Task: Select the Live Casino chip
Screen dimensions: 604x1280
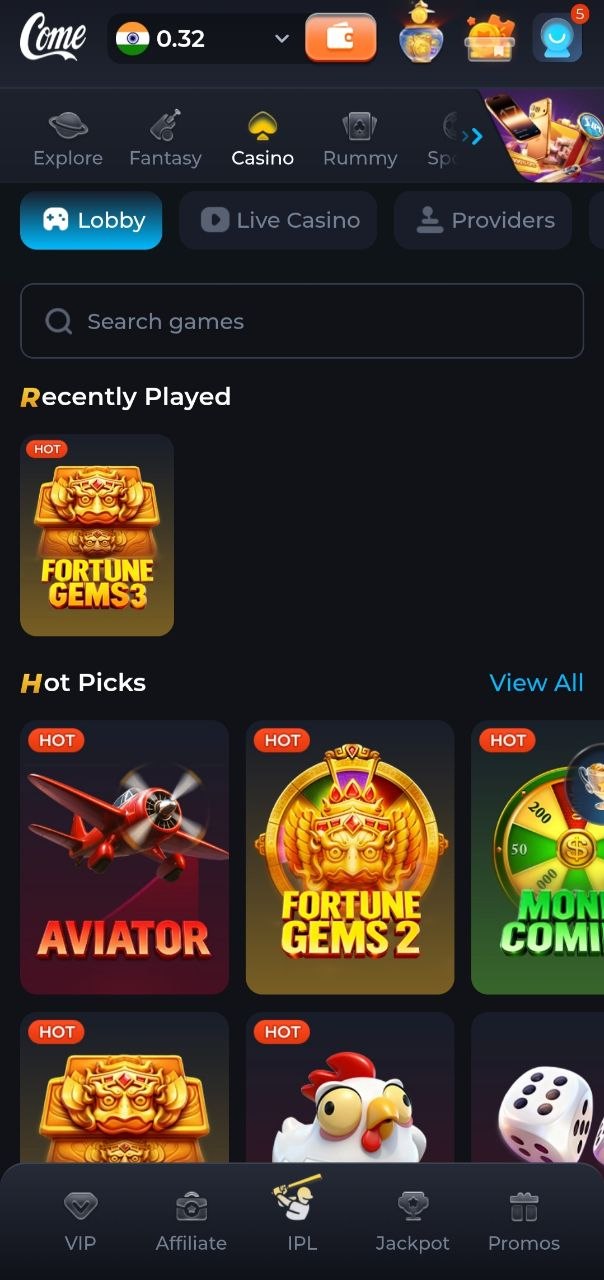Action: pos(278,220)
